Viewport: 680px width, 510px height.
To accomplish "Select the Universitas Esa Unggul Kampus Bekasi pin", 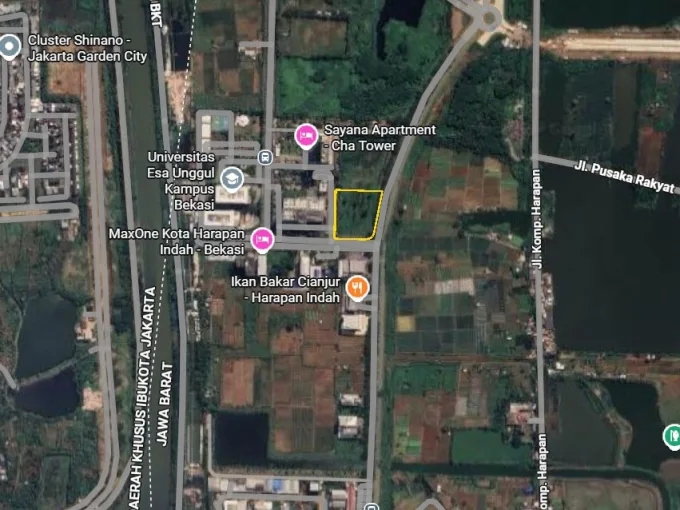I will (232, 179).
